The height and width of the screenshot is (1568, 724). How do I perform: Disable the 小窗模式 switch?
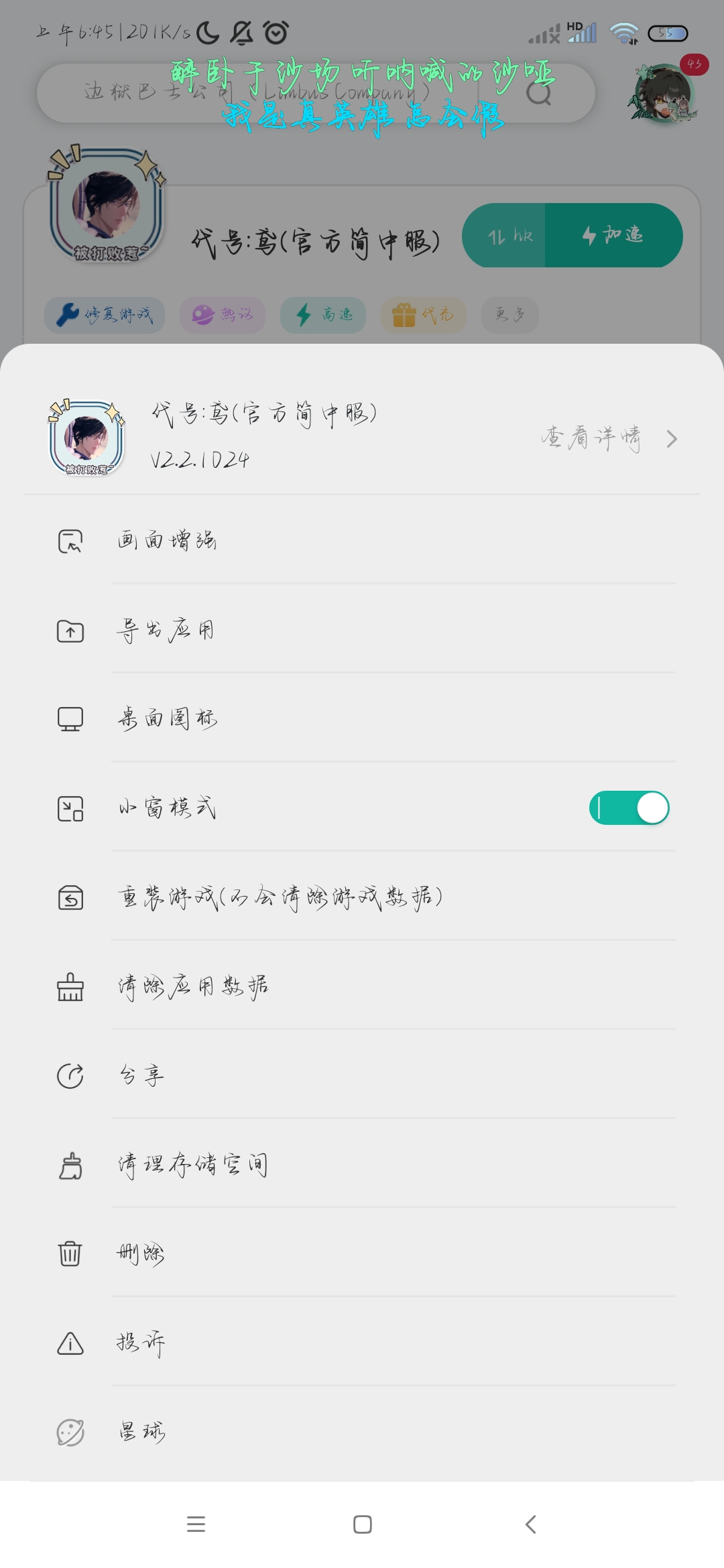coord(629,807)
